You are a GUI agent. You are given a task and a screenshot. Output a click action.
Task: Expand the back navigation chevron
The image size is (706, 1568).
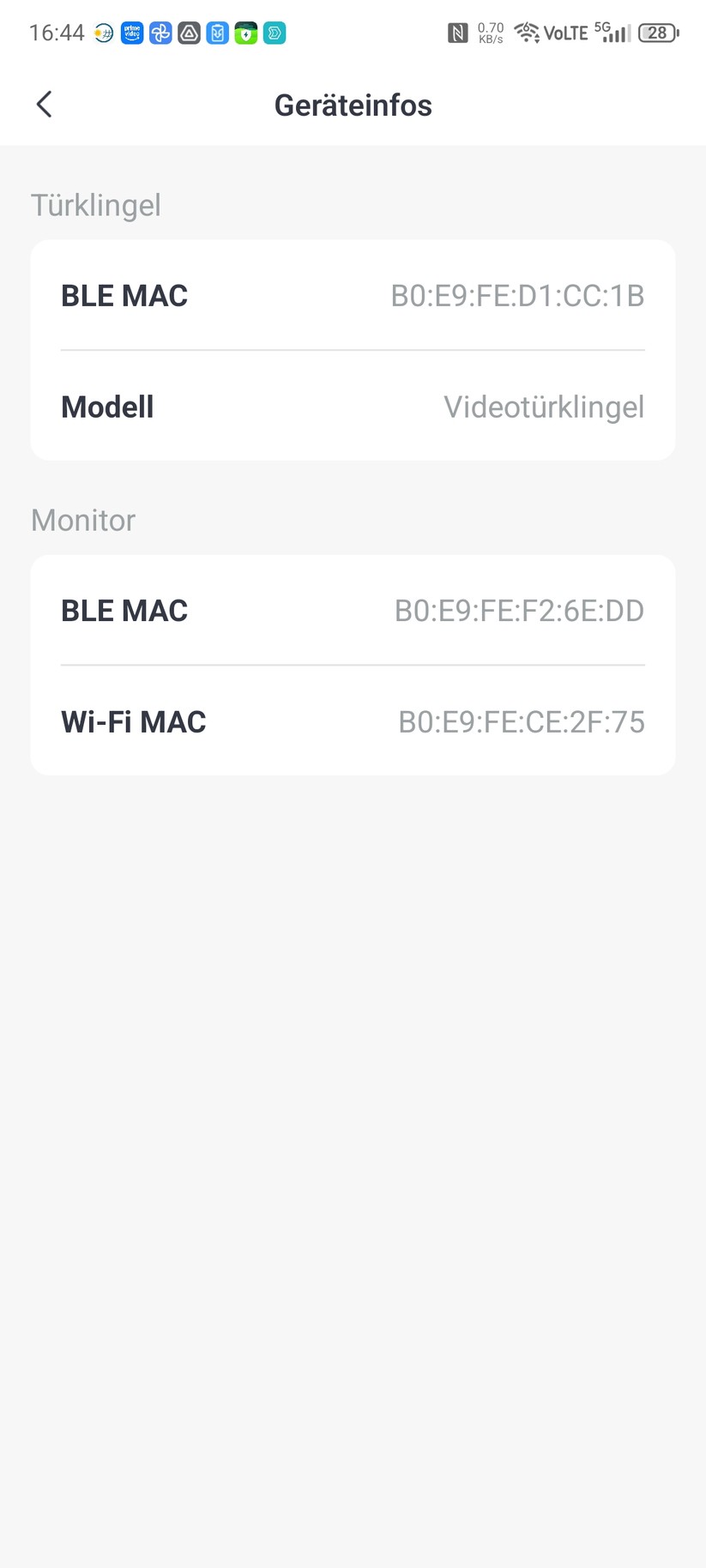[44, 104]
